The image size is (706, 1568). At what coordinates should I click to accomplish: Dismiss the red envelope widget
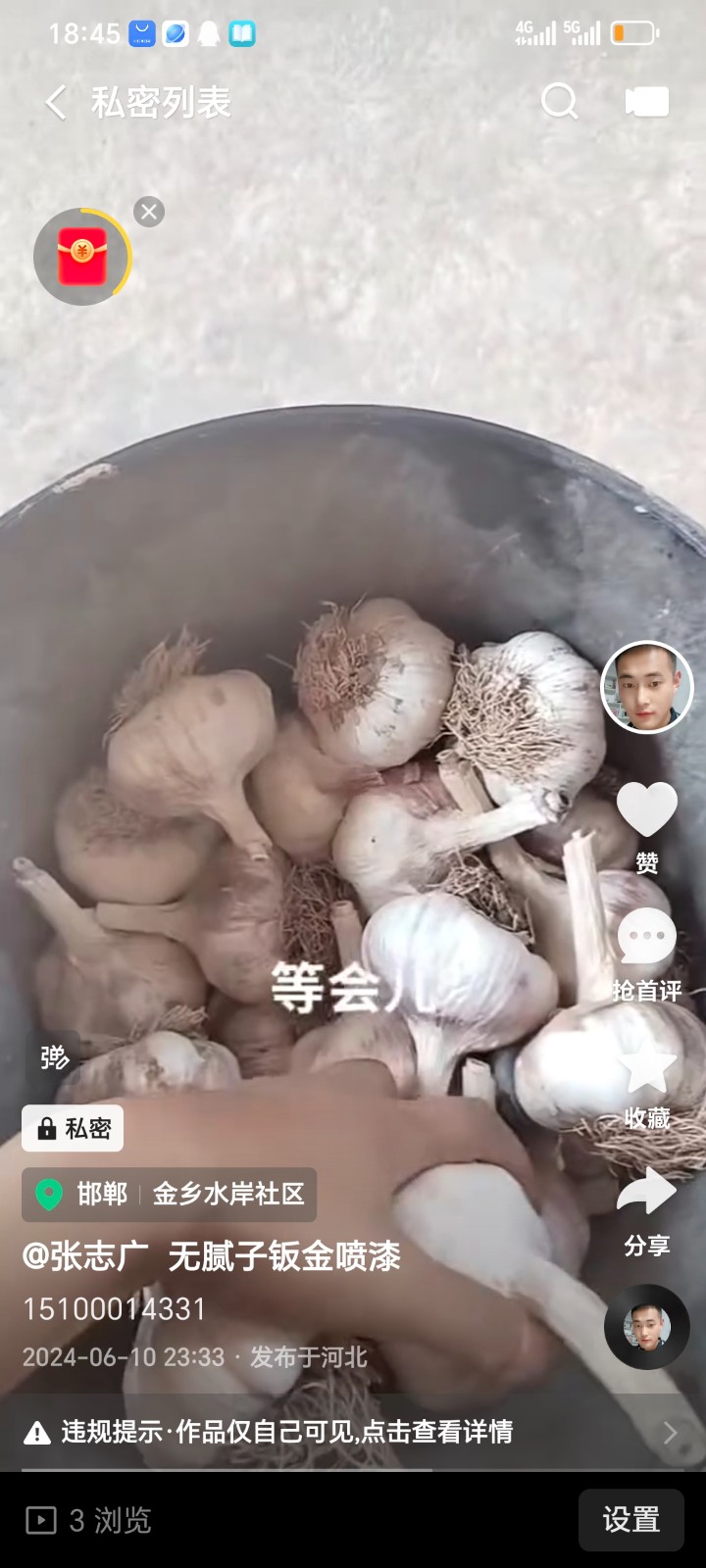(x=149, y=212)
